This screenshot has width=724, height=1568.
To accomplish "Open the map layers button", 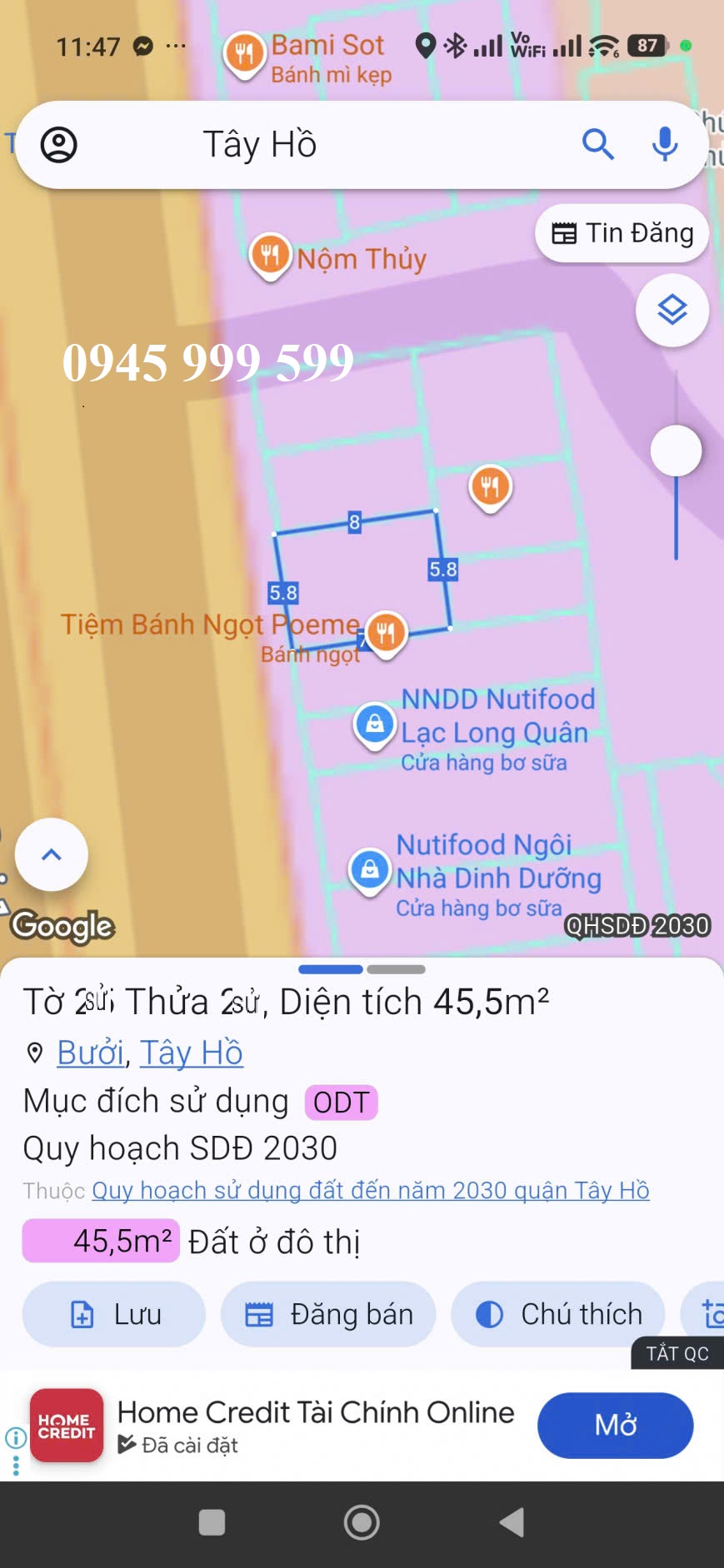I will tap(672, 311).
